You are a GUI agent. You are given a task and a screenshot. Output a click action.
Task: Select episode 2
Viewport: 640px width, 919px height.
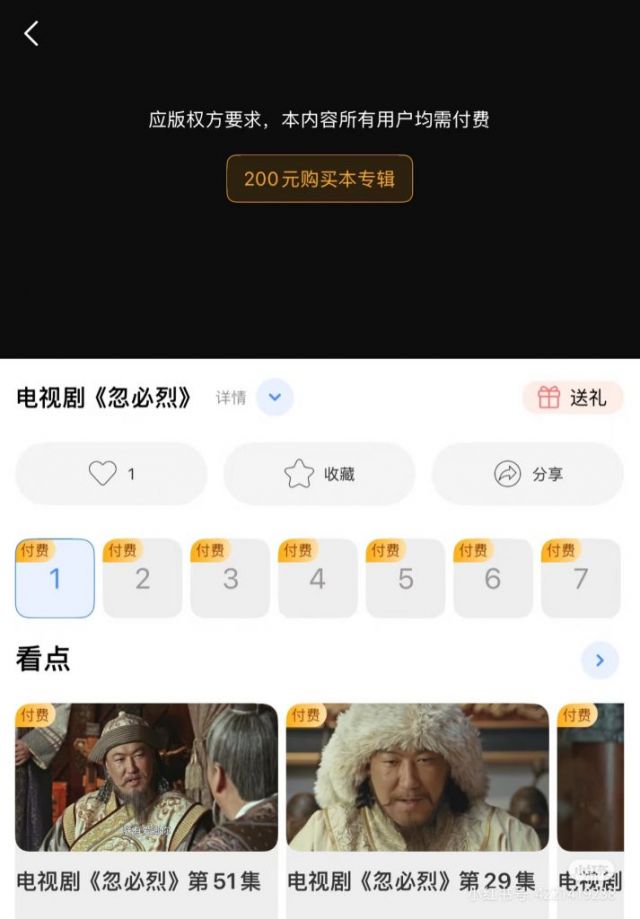(x=142, y=579)
